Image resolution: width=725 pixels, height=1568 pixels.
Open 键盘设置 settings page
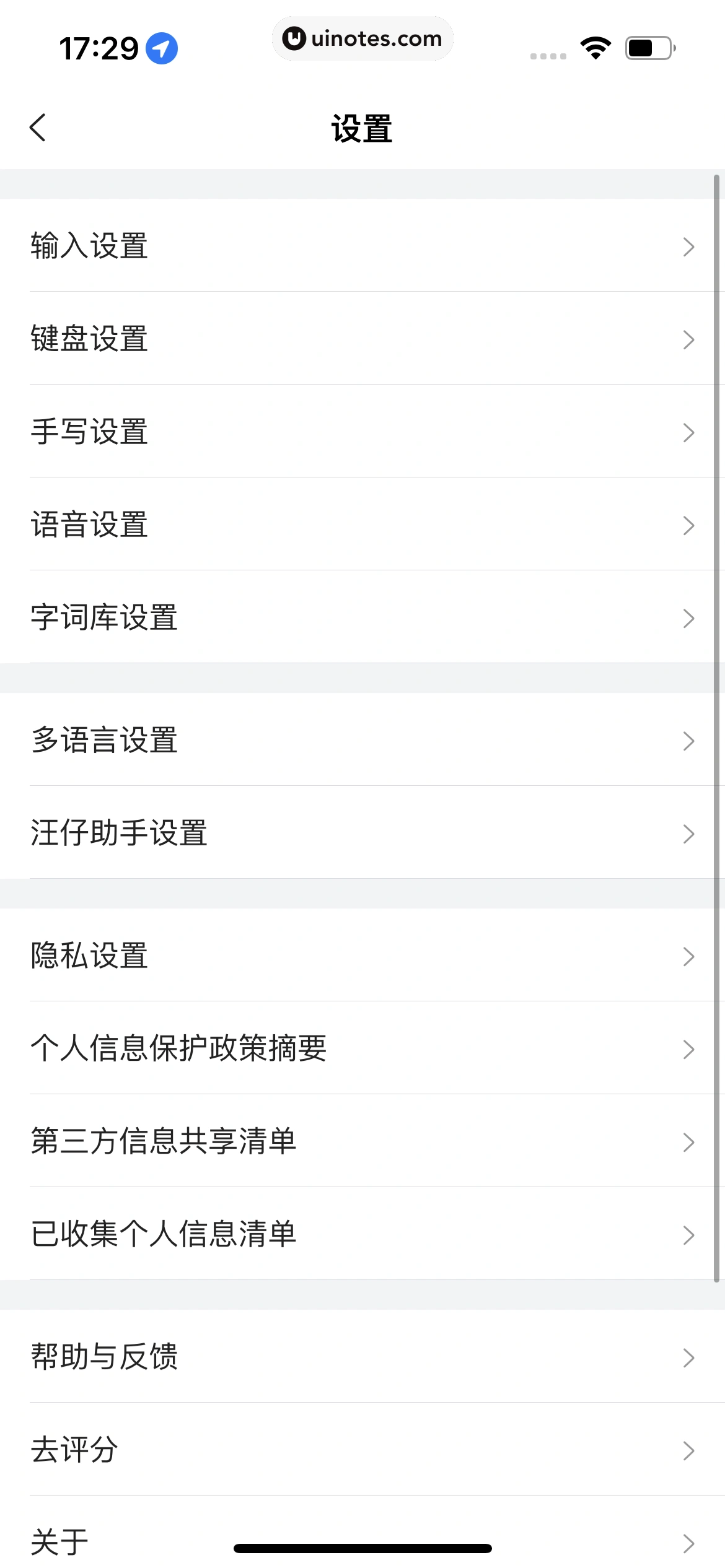[248, 339]
